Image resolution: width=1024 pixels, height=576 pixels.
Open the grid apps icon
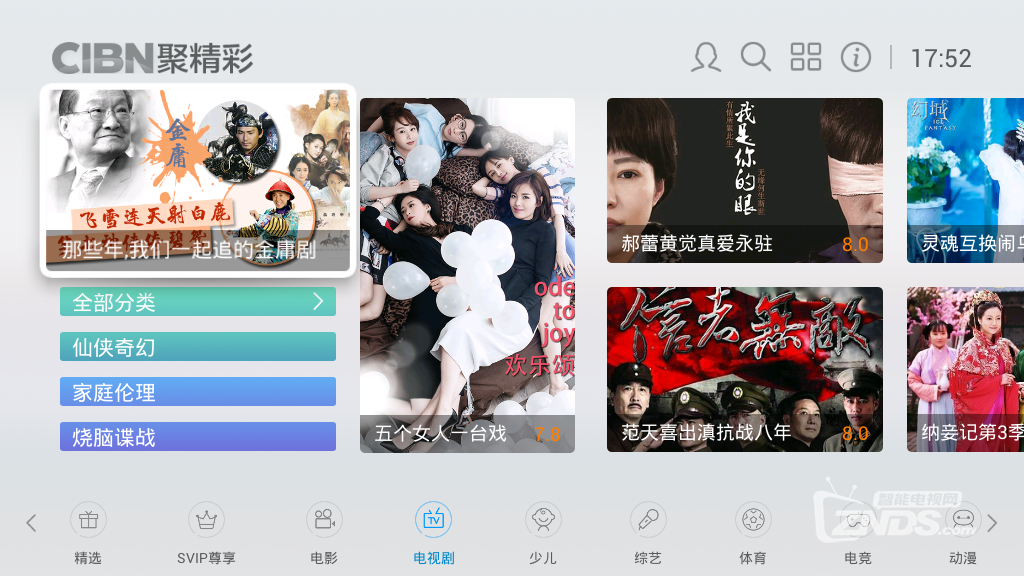(x=806, y=57)
